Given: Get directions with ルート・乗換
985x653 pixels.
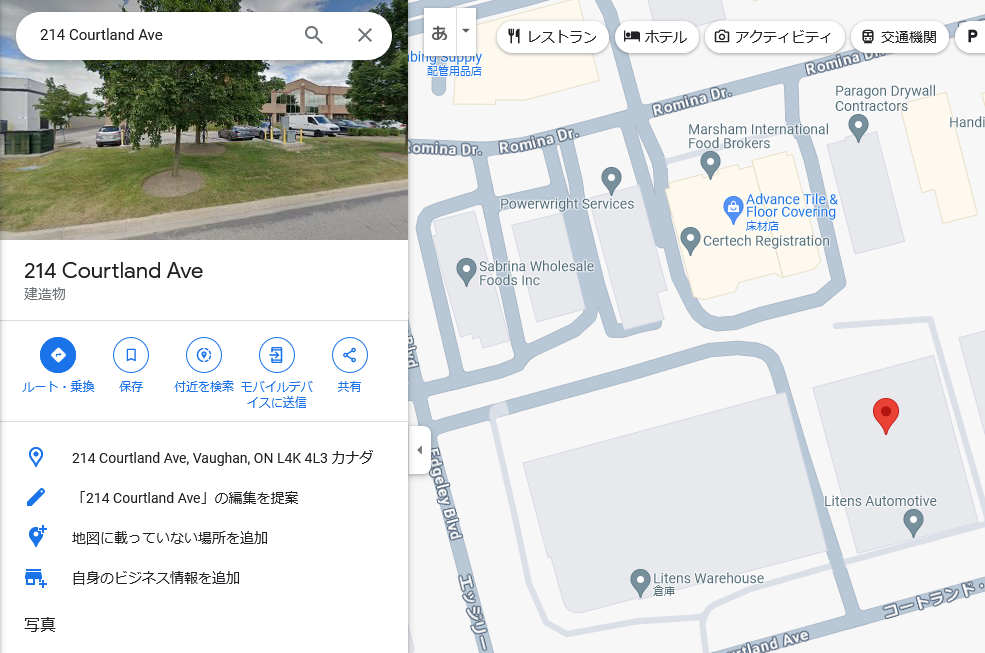Looking at the screenshot, I should pyautogui.click(x=58, y=366).
